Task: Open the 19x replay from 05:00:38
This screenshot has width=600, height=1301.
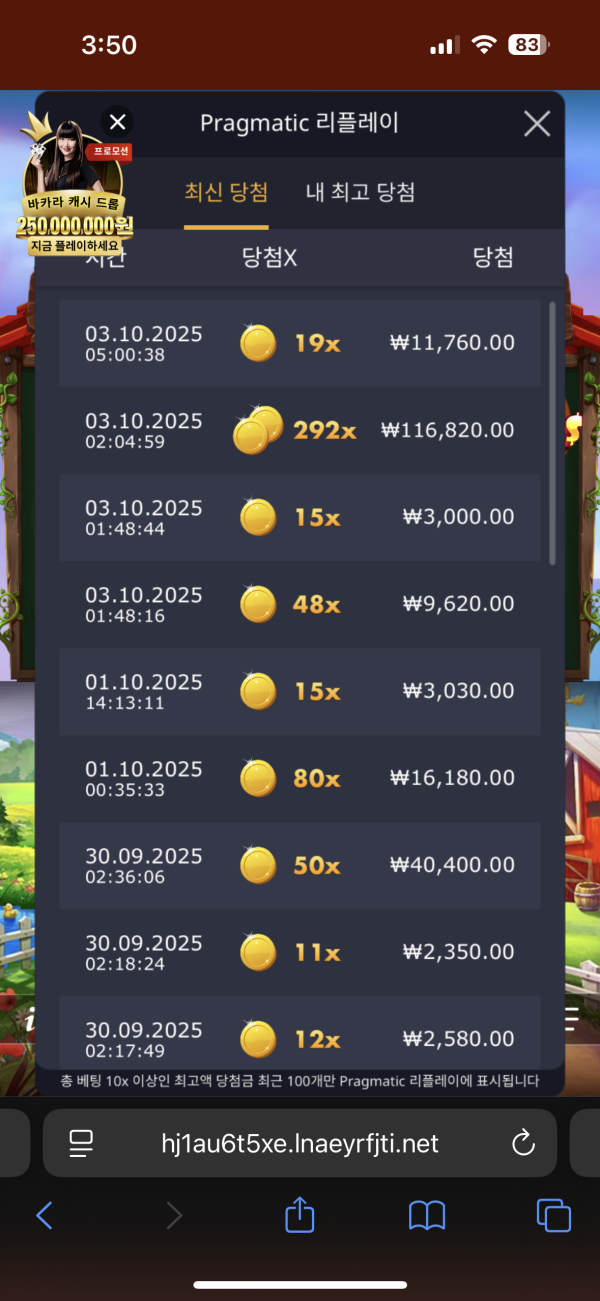Action: tap(300, 343)
